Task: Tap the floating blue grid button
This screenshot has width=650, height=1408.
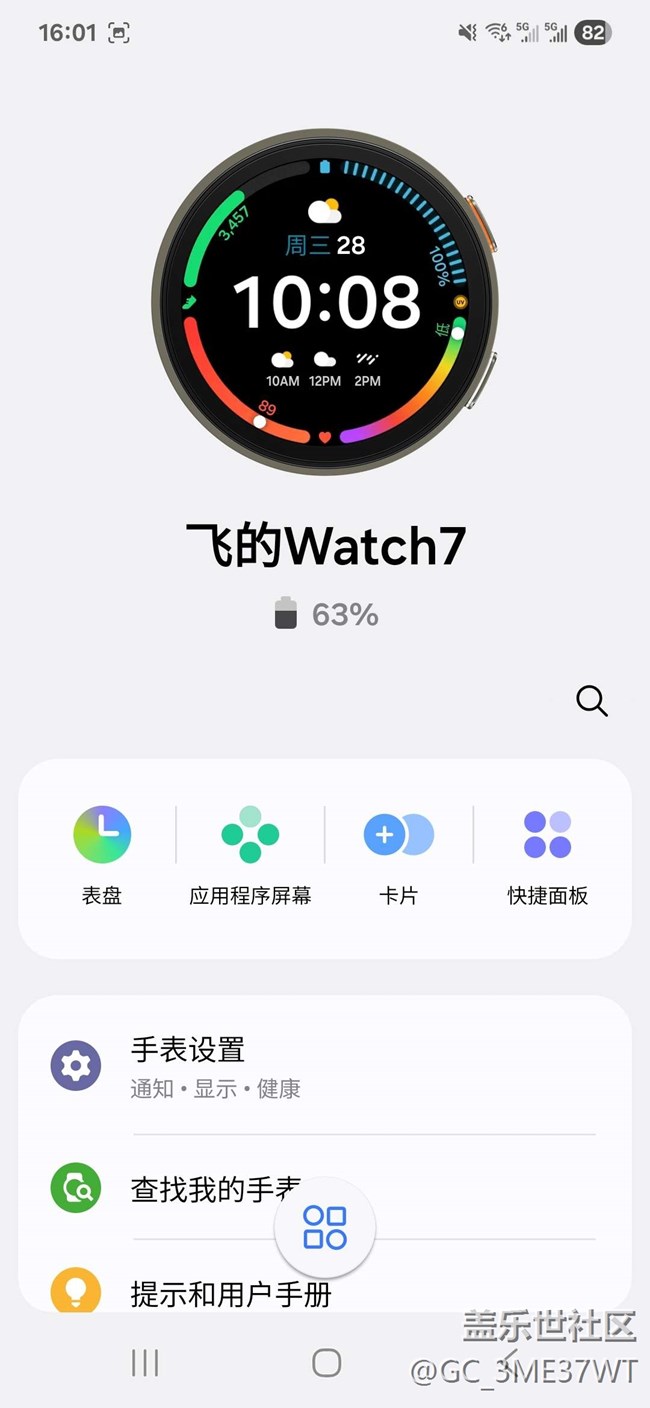Action: pyautogui.click(x=325, y=1228)
